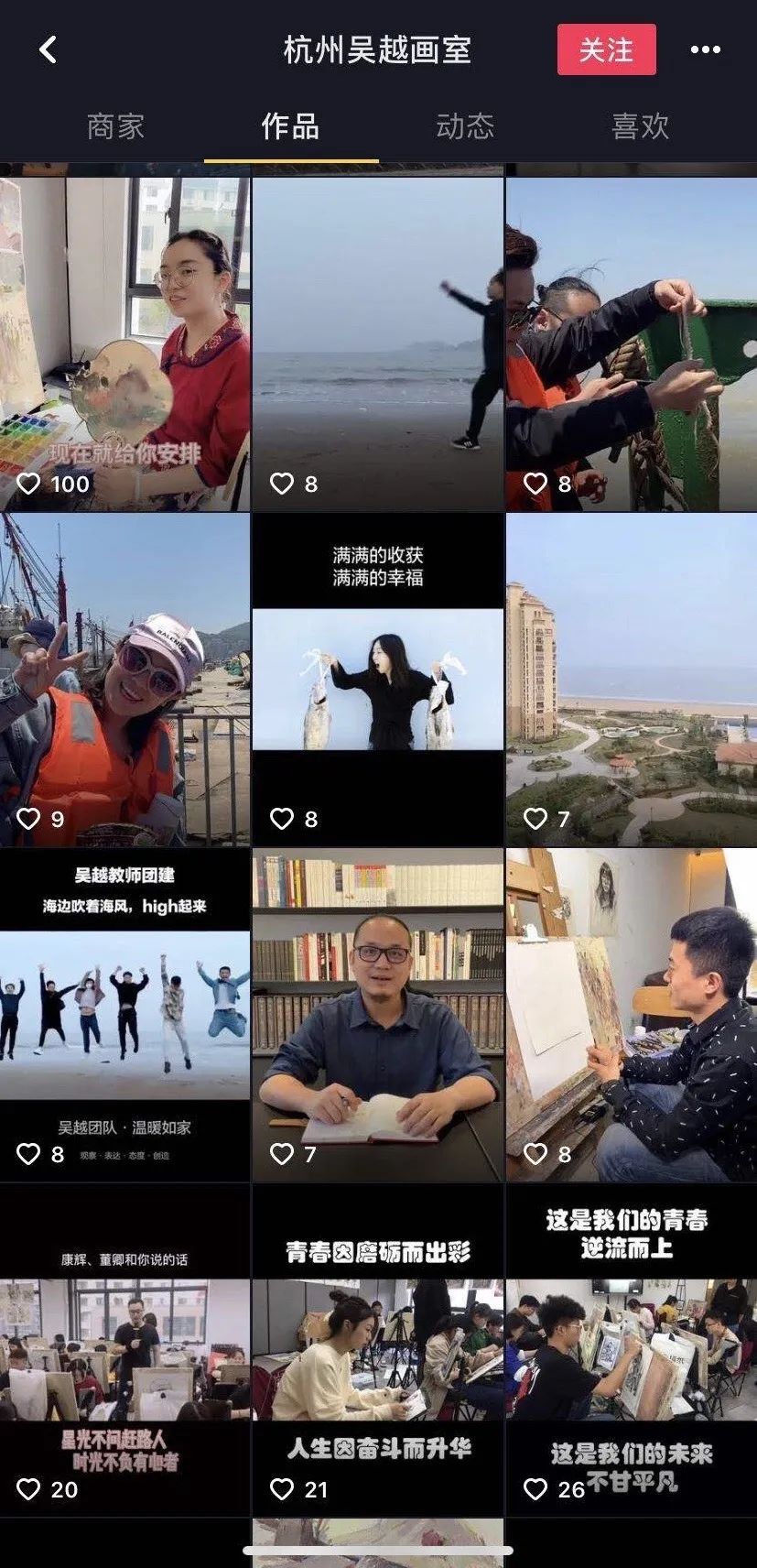The height and width of the screenshot is (1568, 757).
Task: Open the video of man painting at easel
Action: tap(631, 1014)
